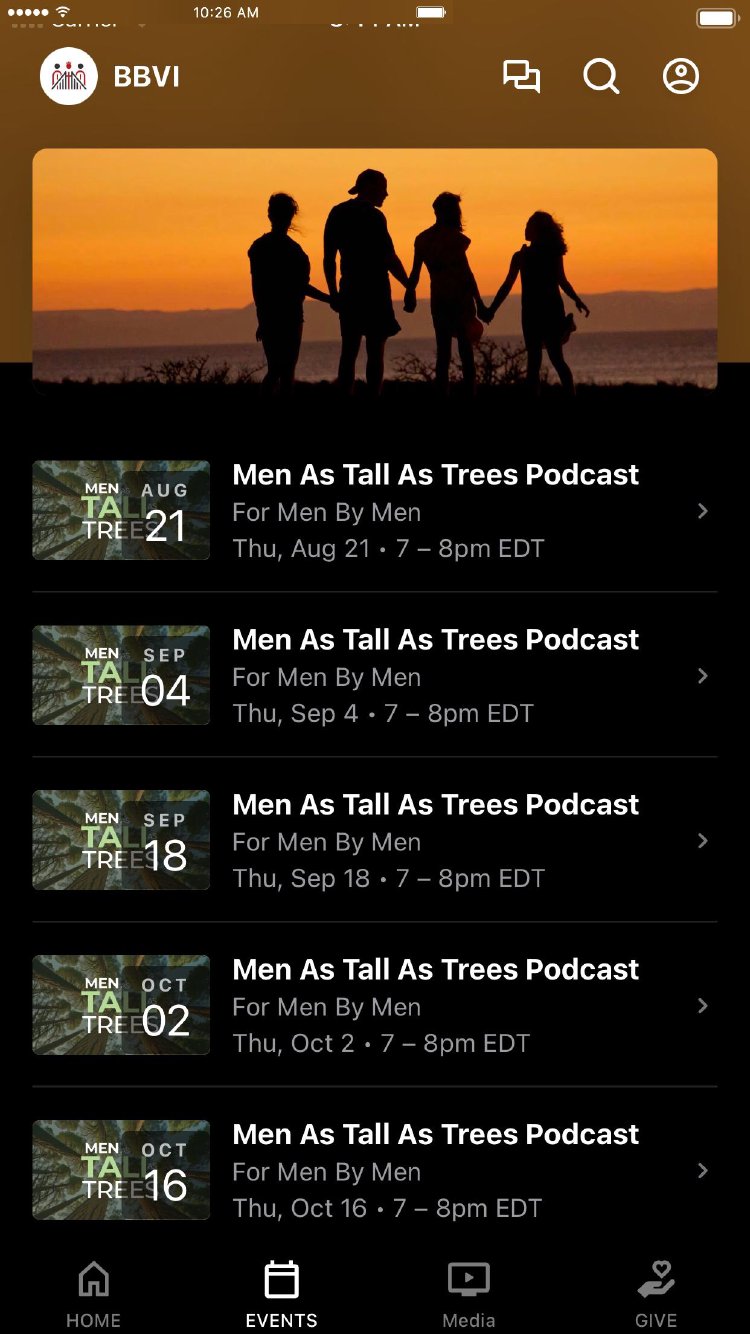This screenshot has width=750, height=1334.
Task: Open the messages chat icon
Action: tap(521, 77)
